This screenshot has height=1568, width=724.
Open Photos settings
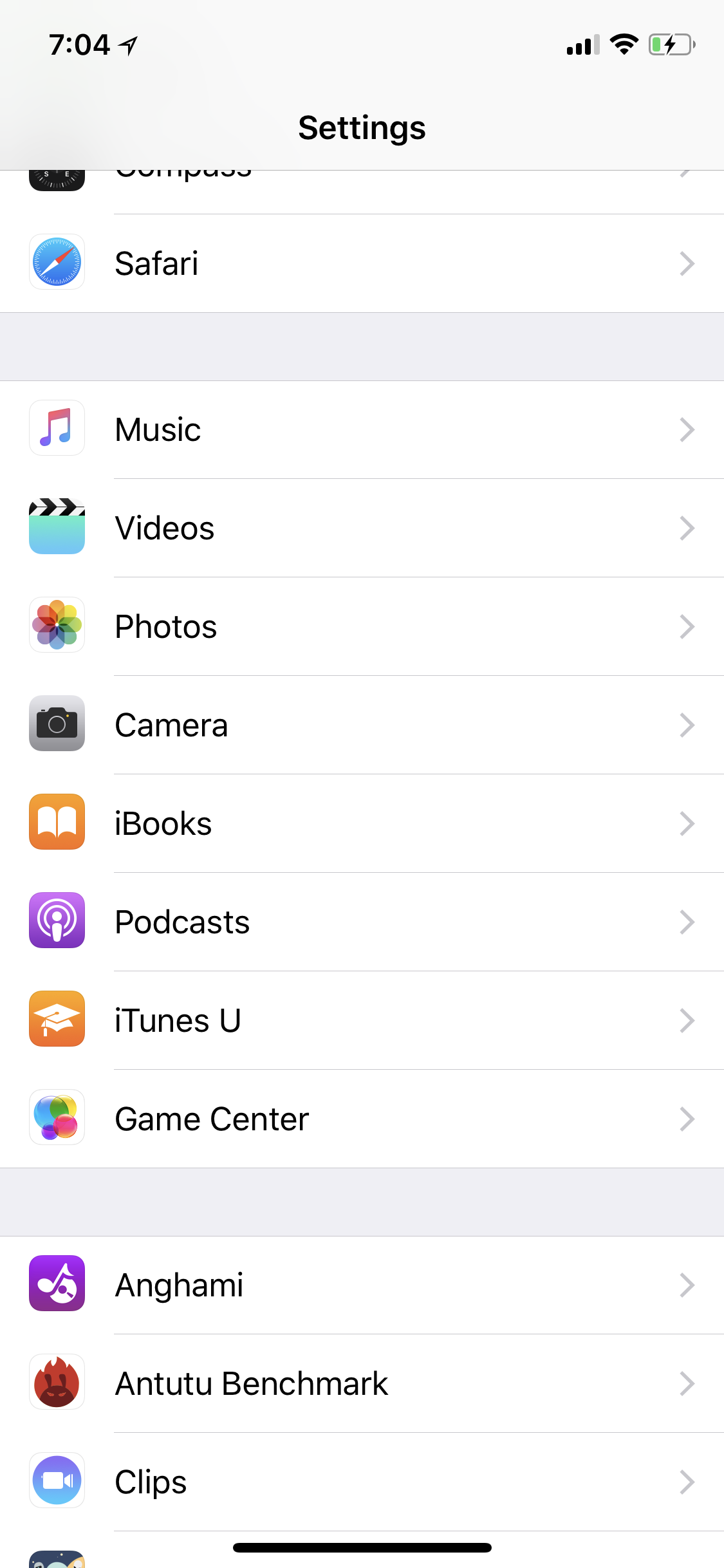[362, 626]
